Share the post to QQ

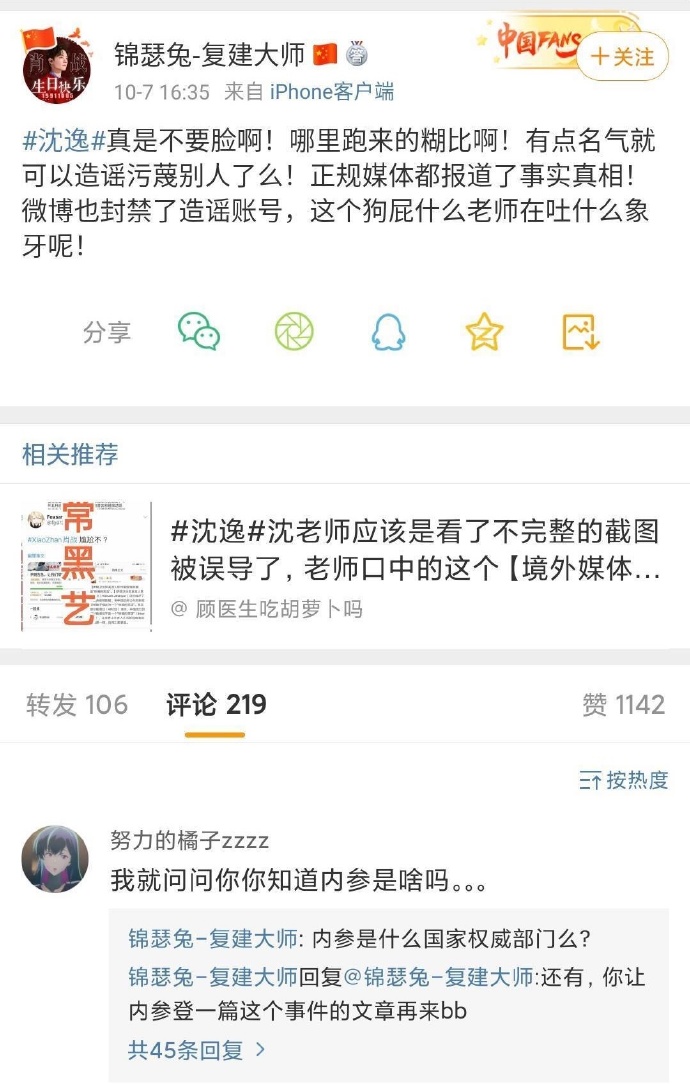(388, 332)
